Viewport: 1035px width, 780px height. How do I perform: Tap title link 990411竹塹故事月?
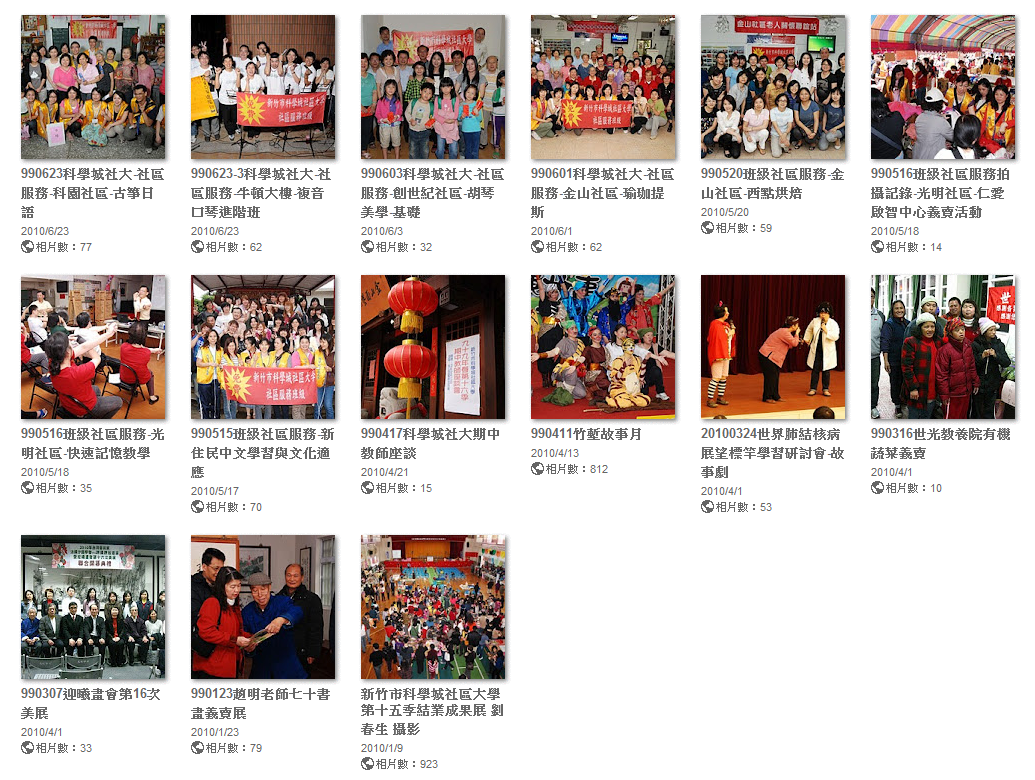[586, 434]
